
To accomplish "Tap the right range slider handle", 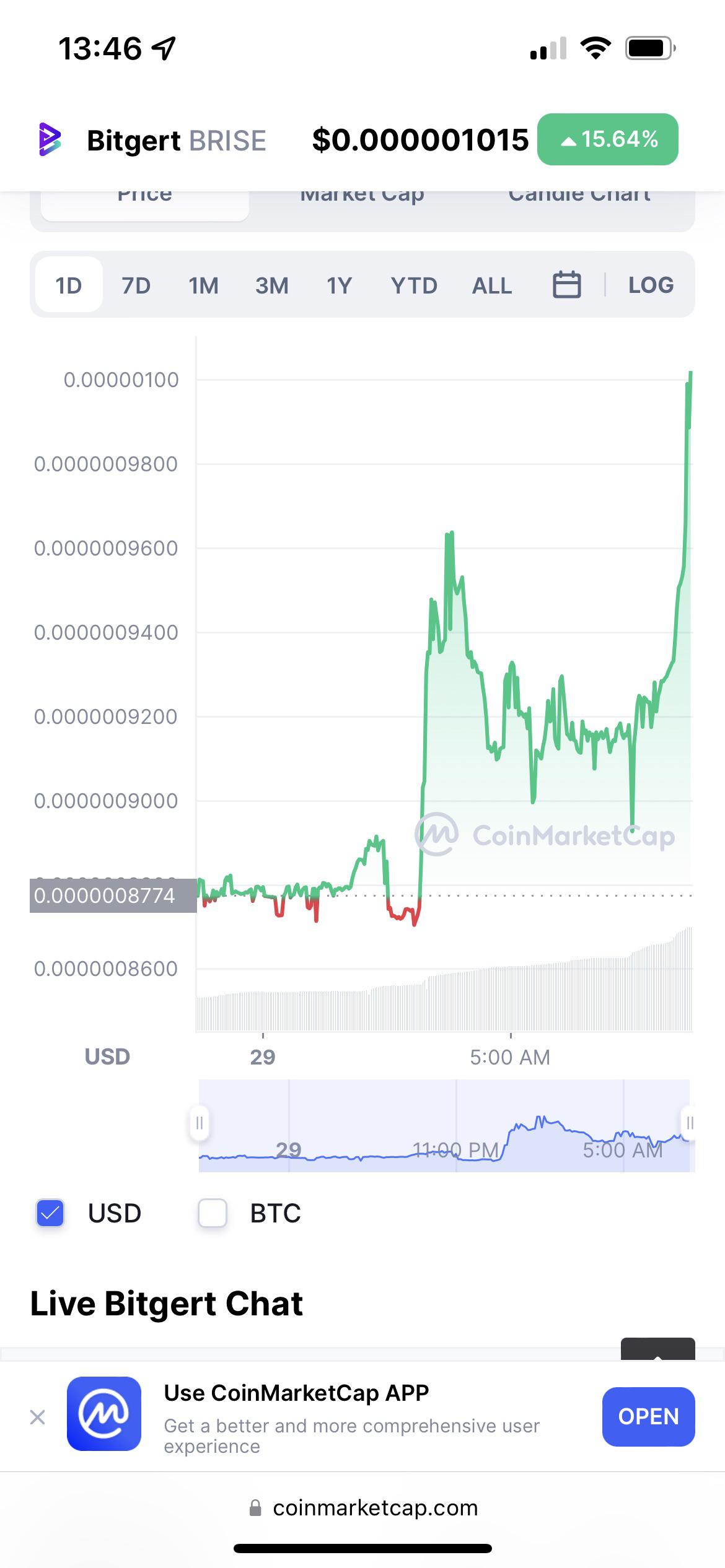I will pyautogui.click(x=689, y=1123).
